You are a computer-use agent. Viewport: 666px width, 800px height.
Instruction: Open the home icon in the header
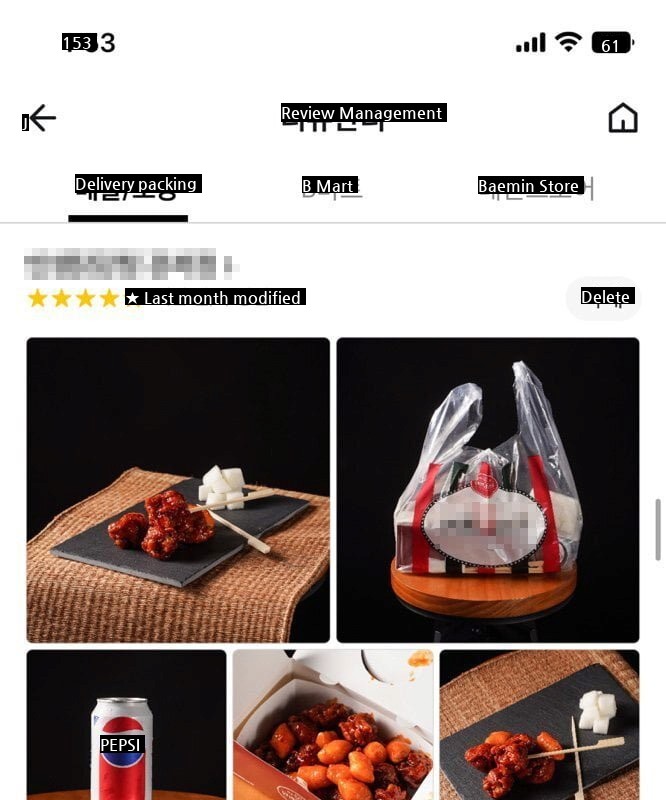622,118
